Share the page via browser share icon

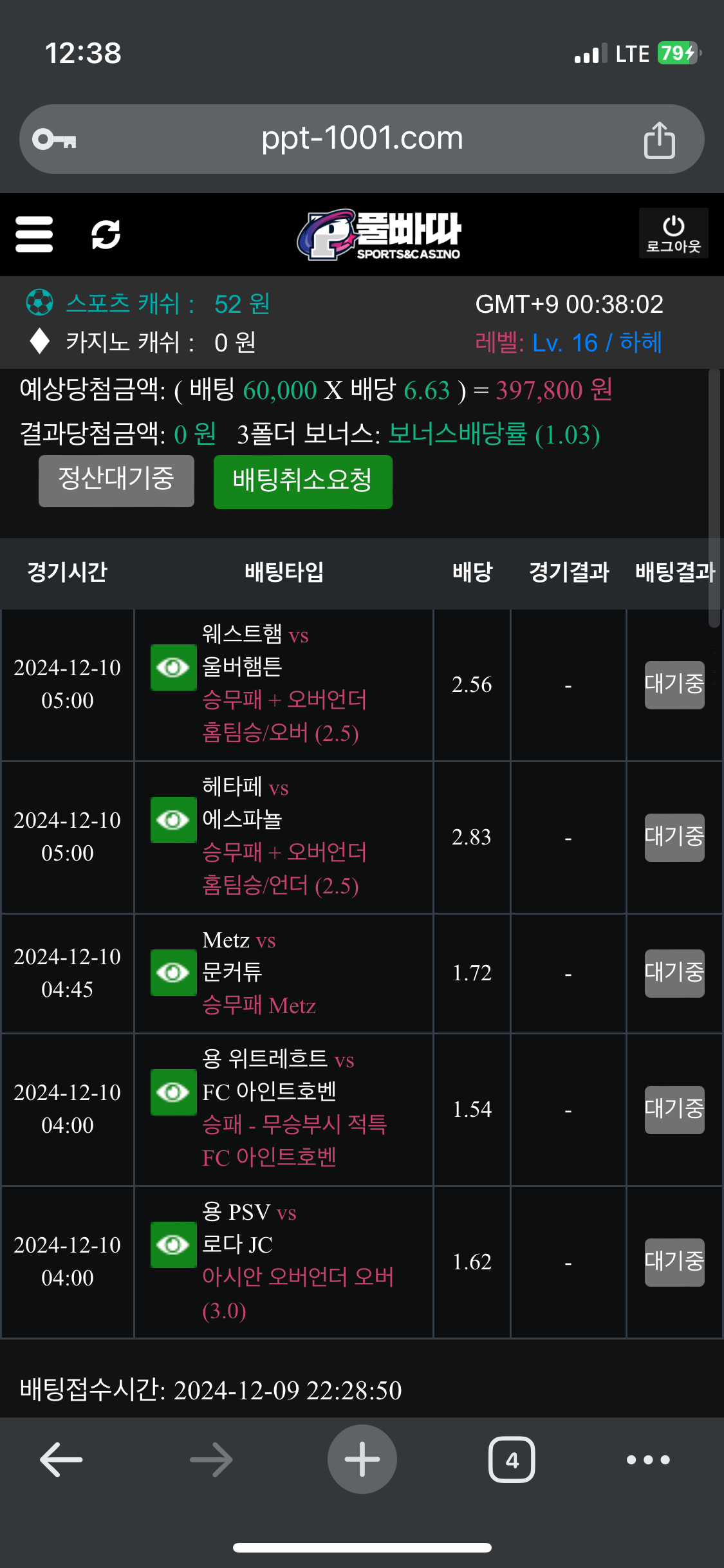pos(659,139)
